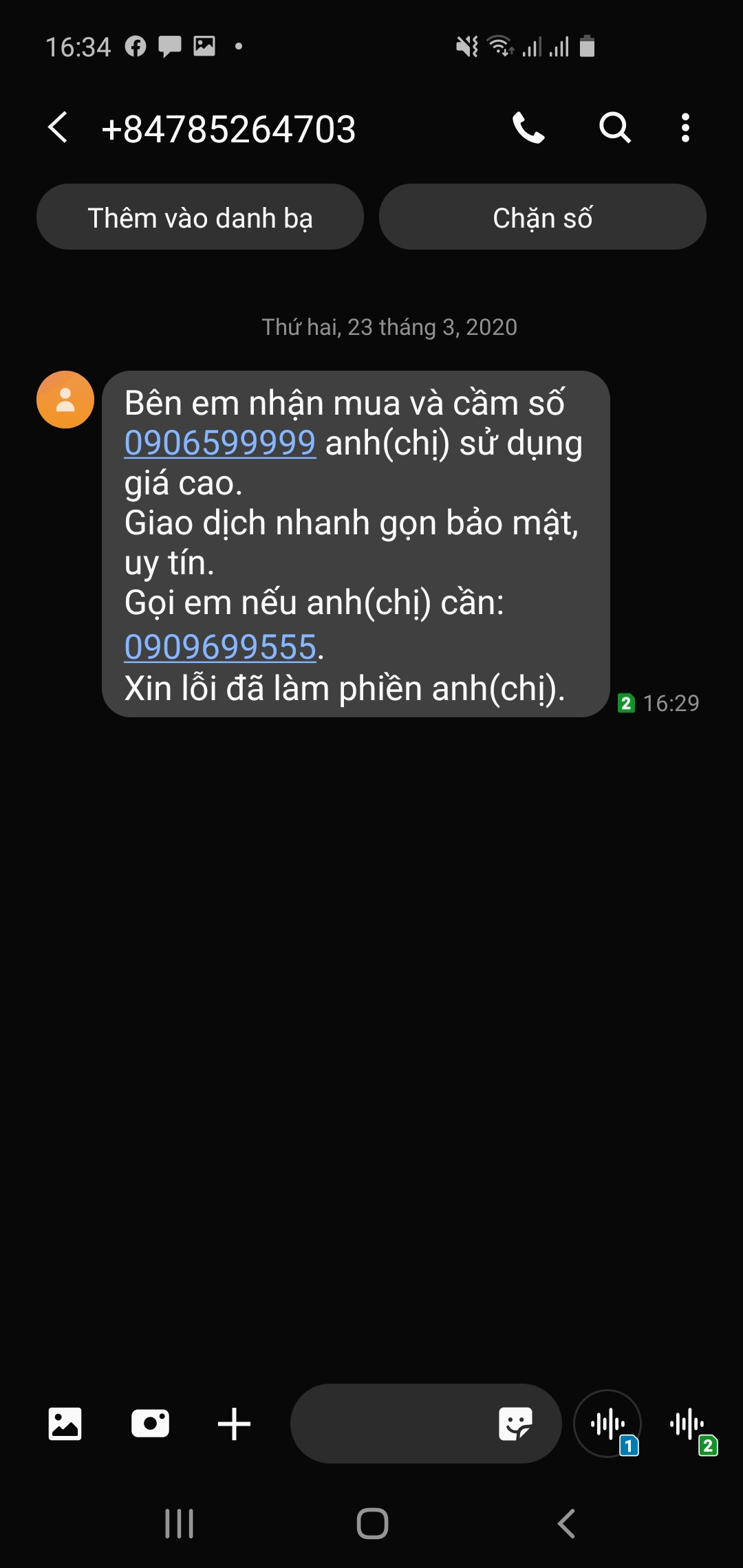Call the number +84785264703
This screenshot has width=743, height=1568.
[528, 128]
